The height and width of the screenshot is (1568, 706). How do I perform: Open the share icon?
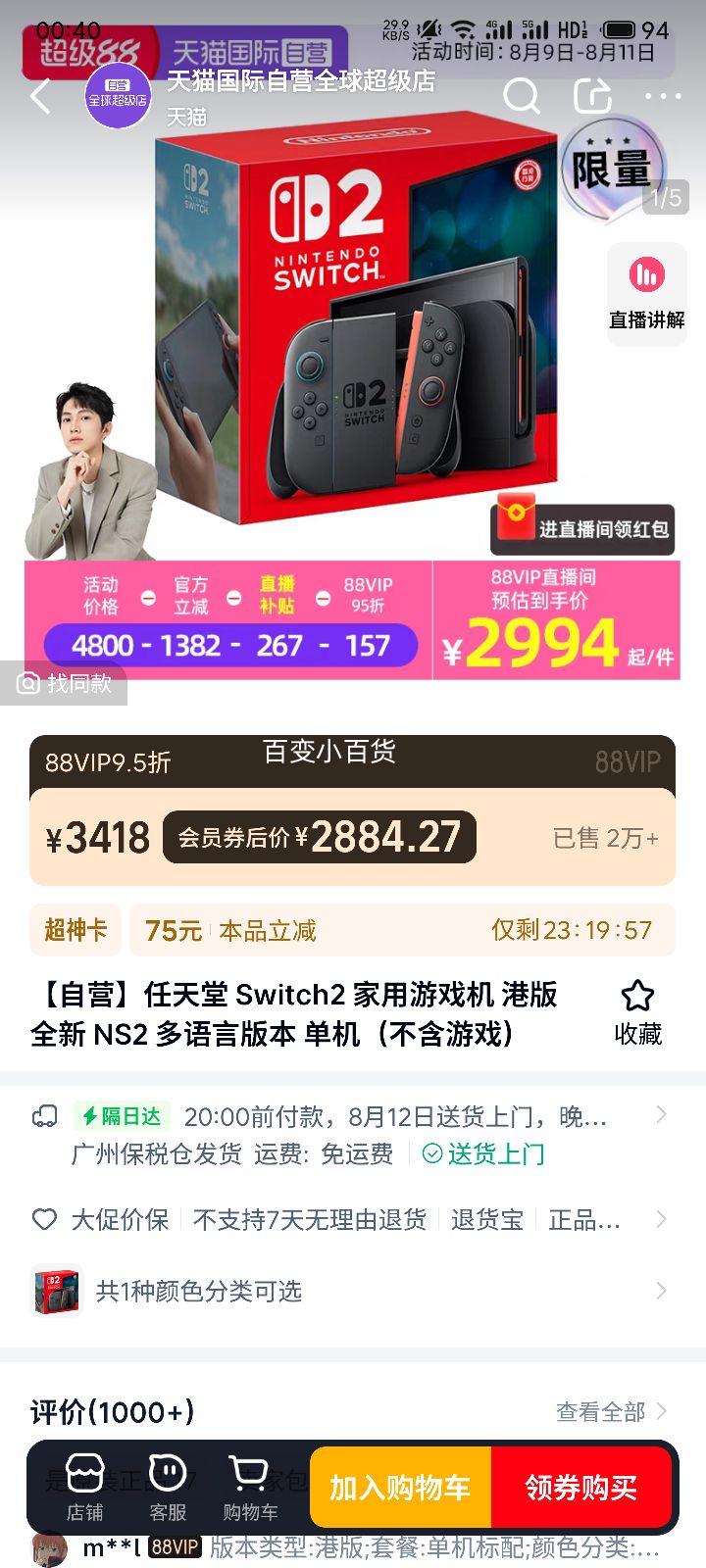pyautogui.click(x=594, y=96)
